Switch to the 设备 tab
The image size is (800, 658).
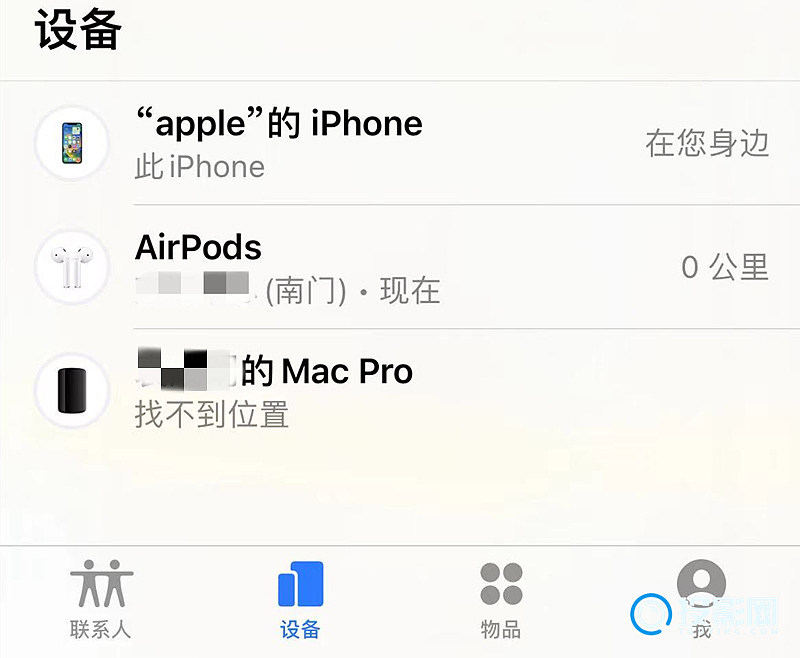tap(300, 600)
